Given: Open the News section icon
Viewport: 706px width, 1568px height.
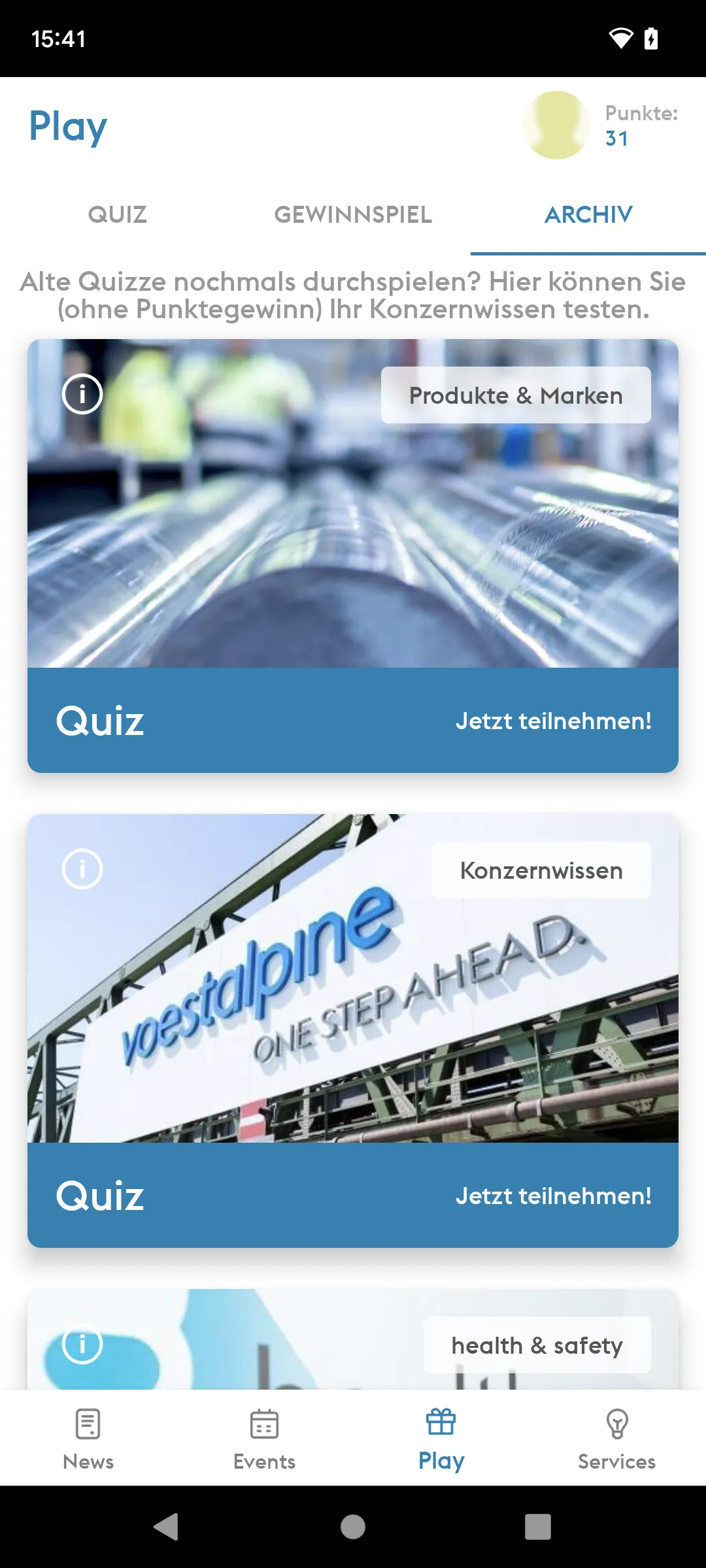Looking at the screenshot, I should pos(88,1435).
